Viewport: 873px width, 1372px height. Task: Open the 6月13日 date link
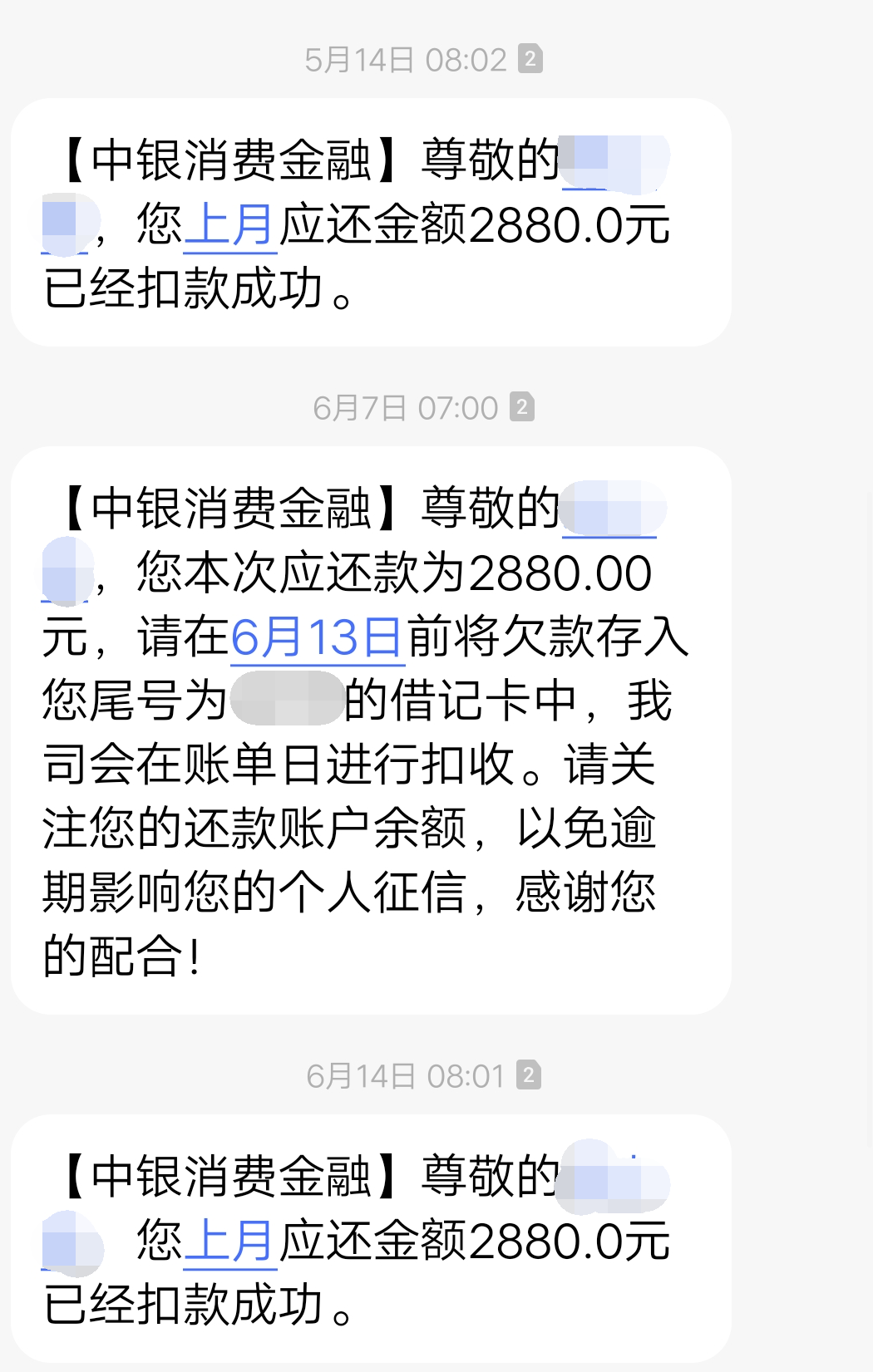[x=317, y=638]
